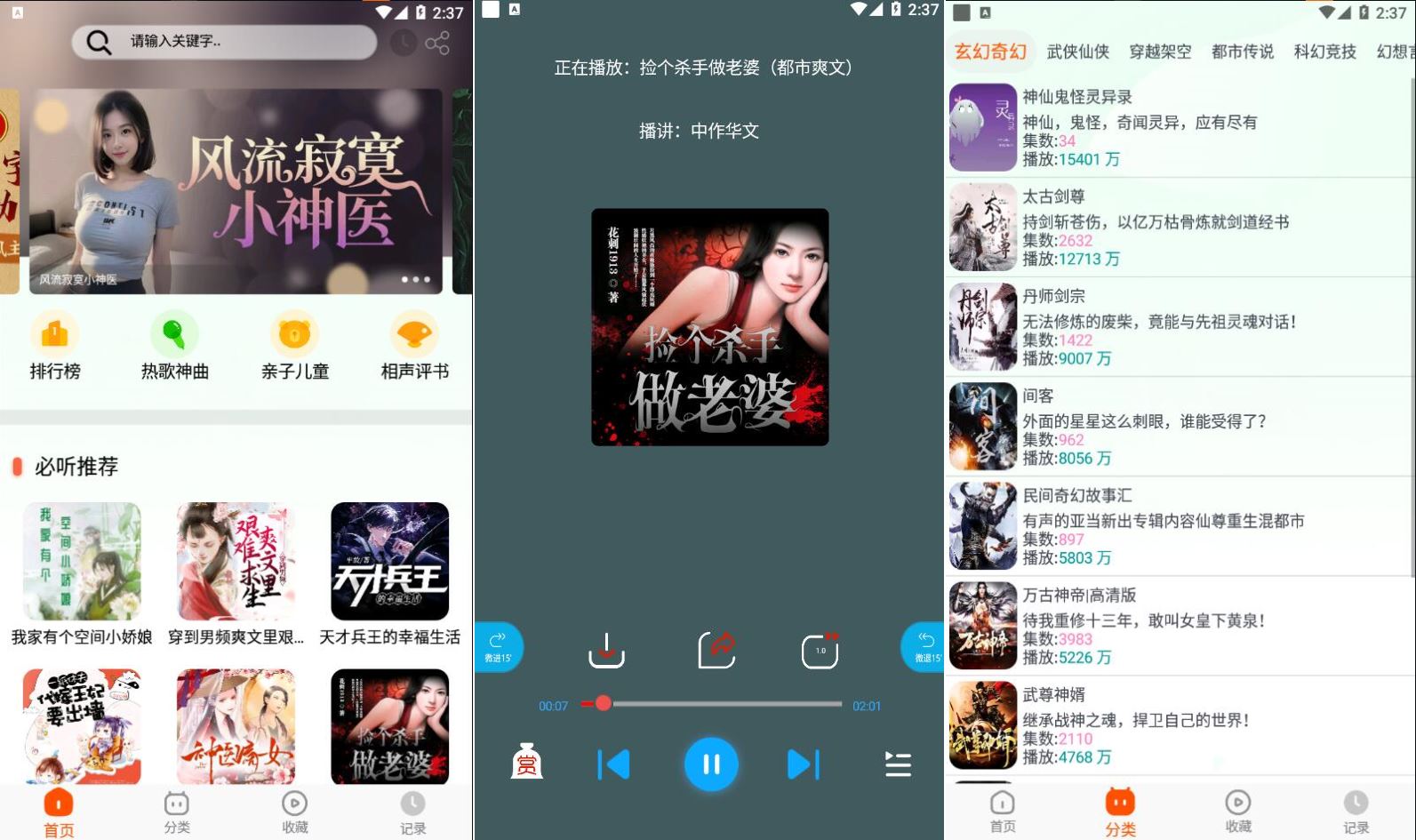Open the 相声评书 category
The image size is (1416, 840).
coord(414,347)
